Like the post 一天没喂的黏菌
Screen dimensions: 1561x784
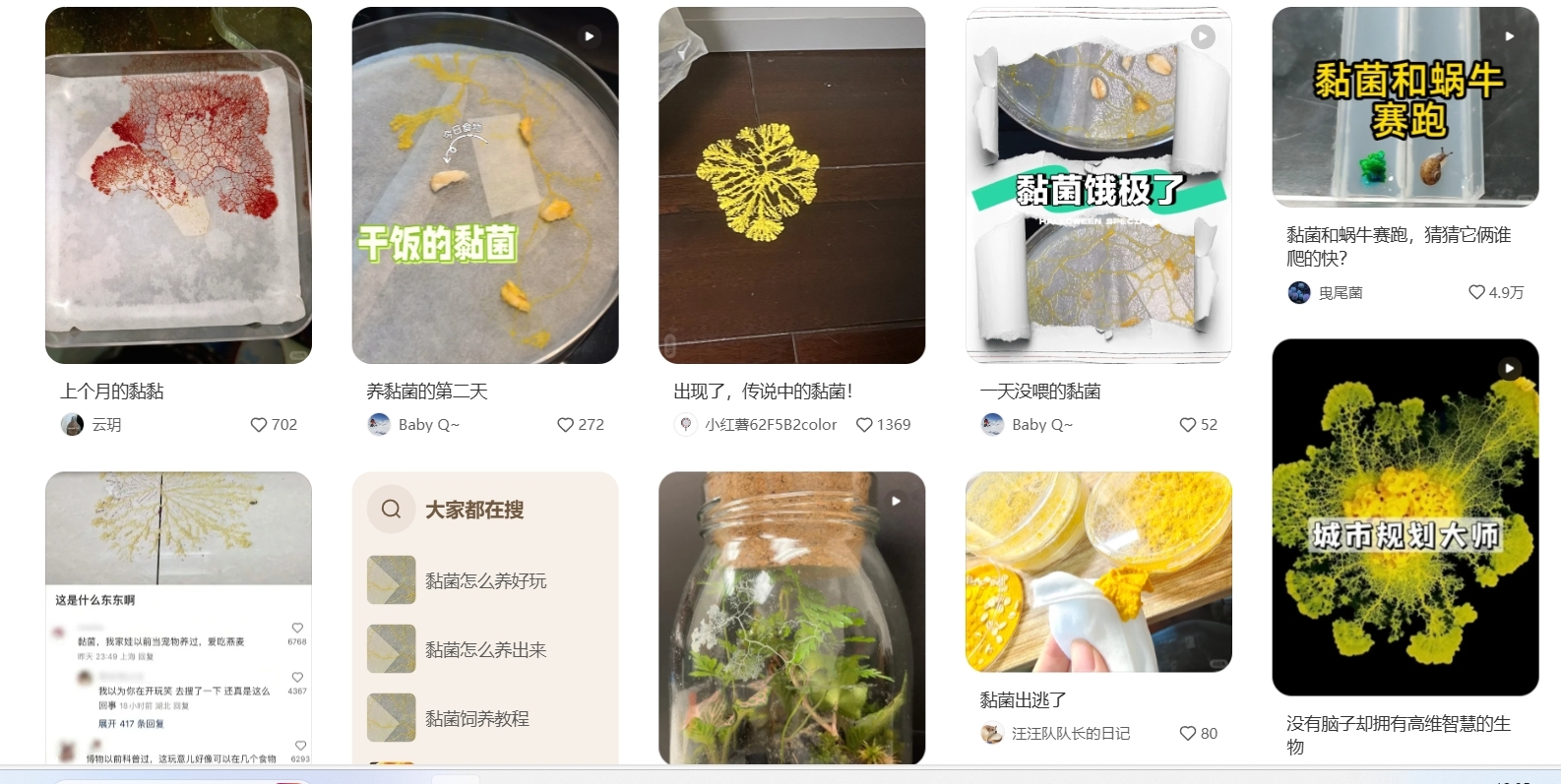coord(1188,425)
